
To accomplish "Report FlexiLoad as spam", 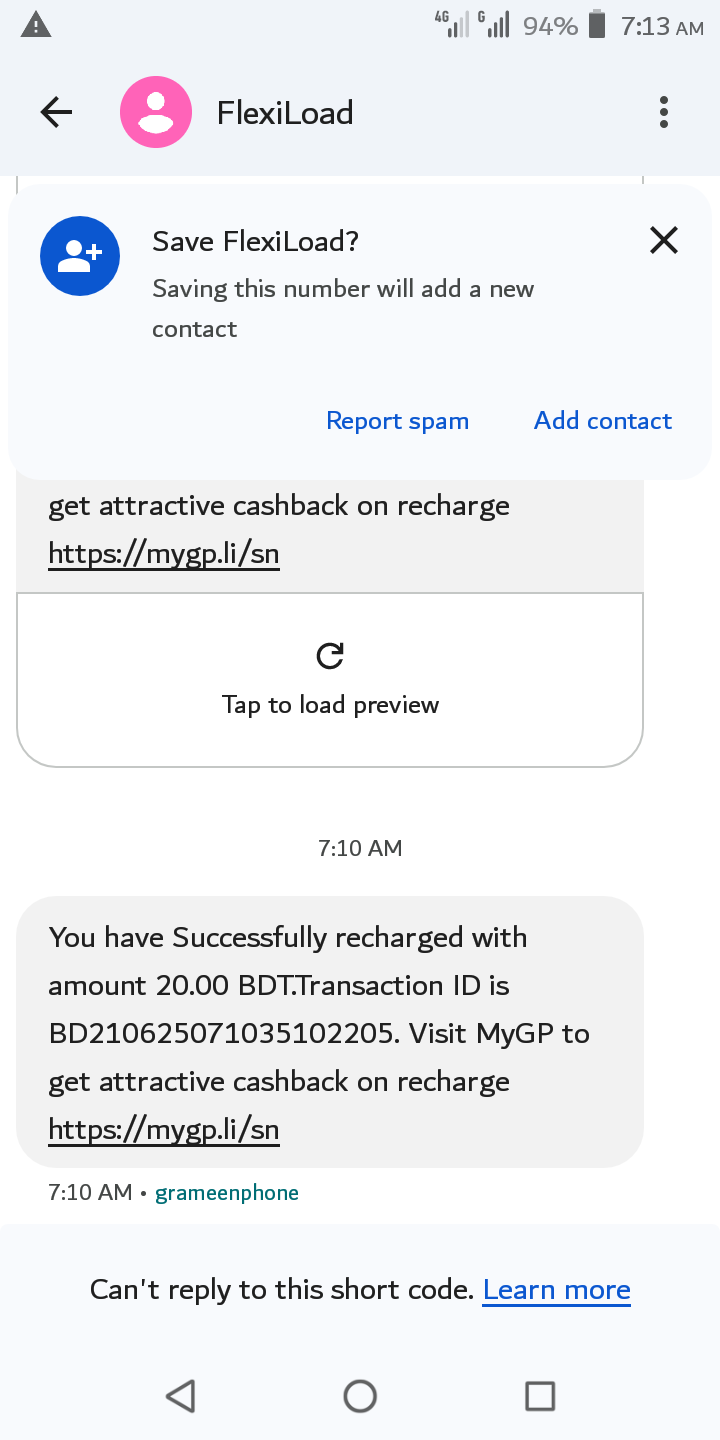I will pyautogui.click(x=397, y=421).
